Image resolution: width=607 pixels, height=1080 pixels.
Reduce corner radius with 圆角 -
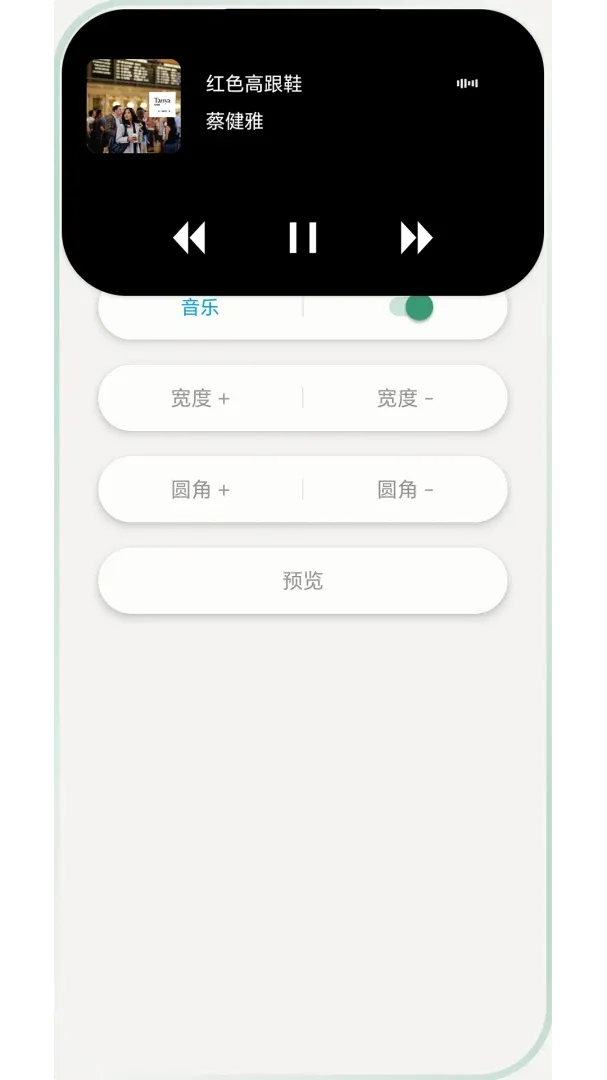[405, 490]
